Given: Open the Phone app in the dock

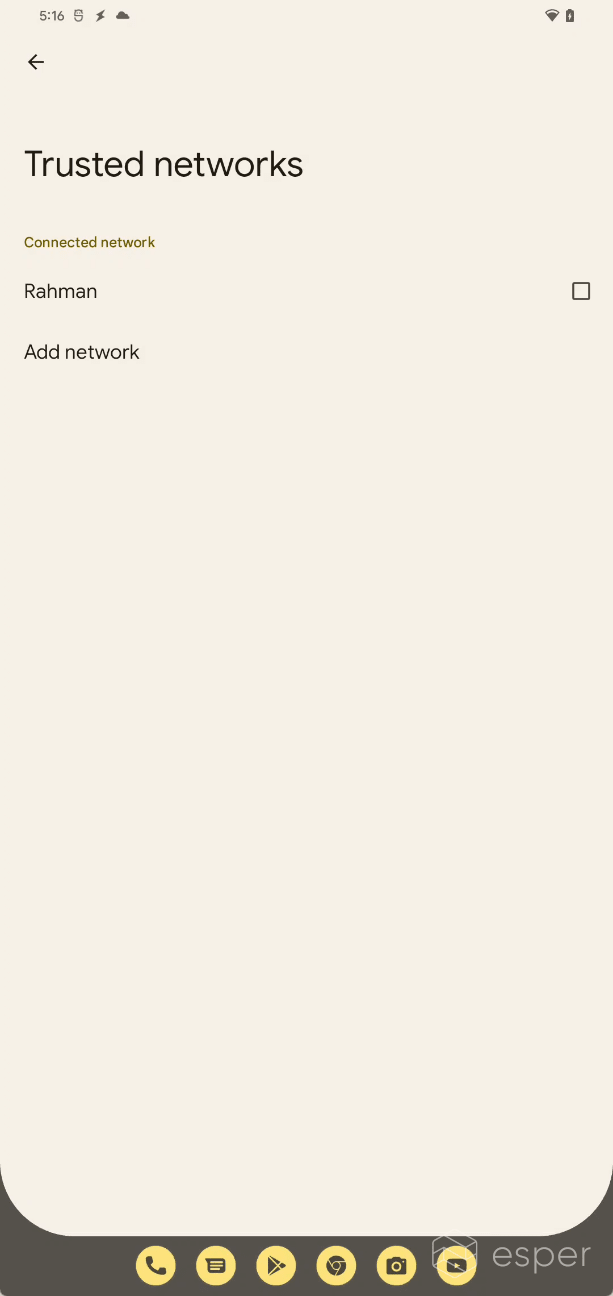Looking at the screenshot, I should [x=156, y=1266].
